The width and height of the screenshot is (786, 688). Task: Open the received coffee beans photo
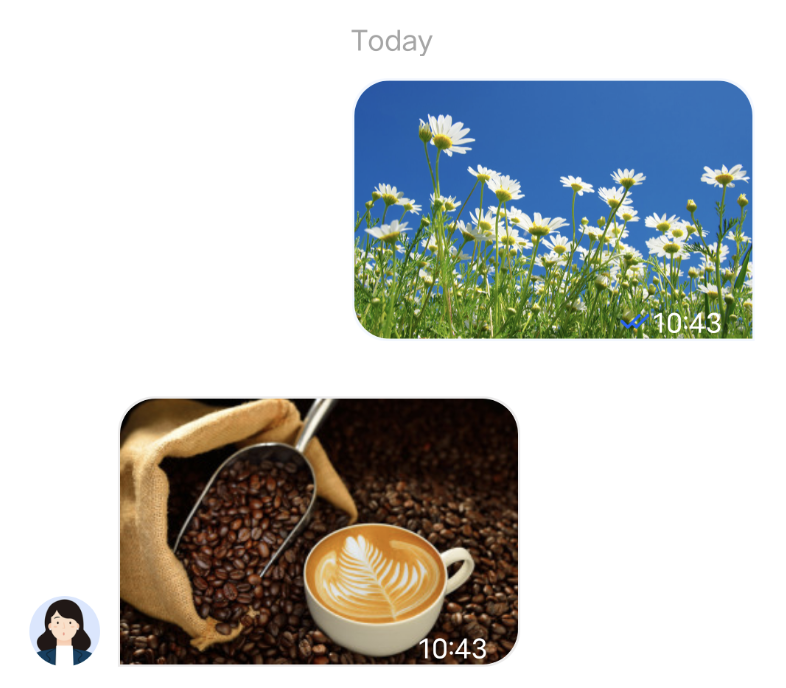[319, 531]
